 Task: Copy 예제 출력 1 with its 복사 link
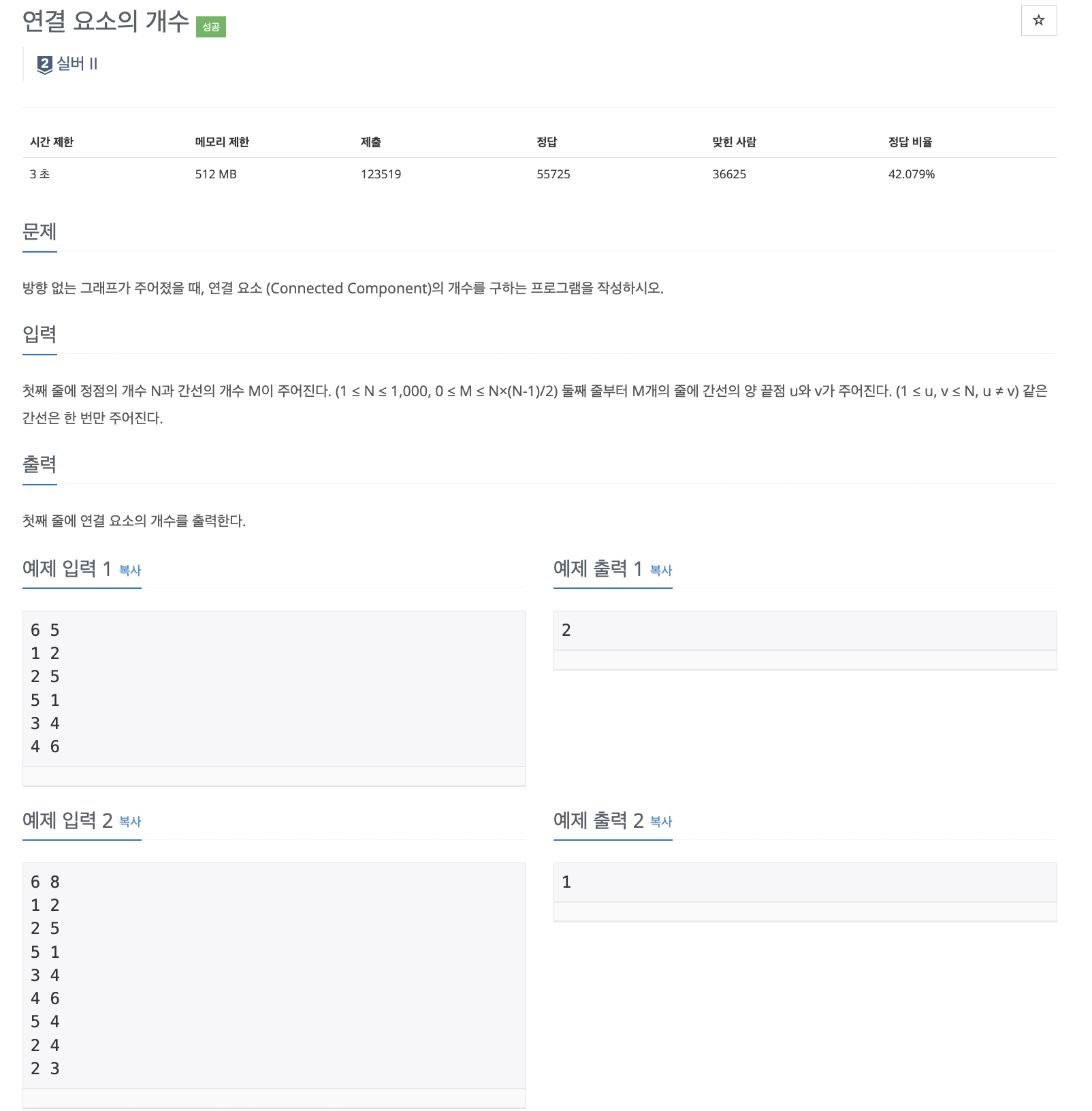pos(661,570)
